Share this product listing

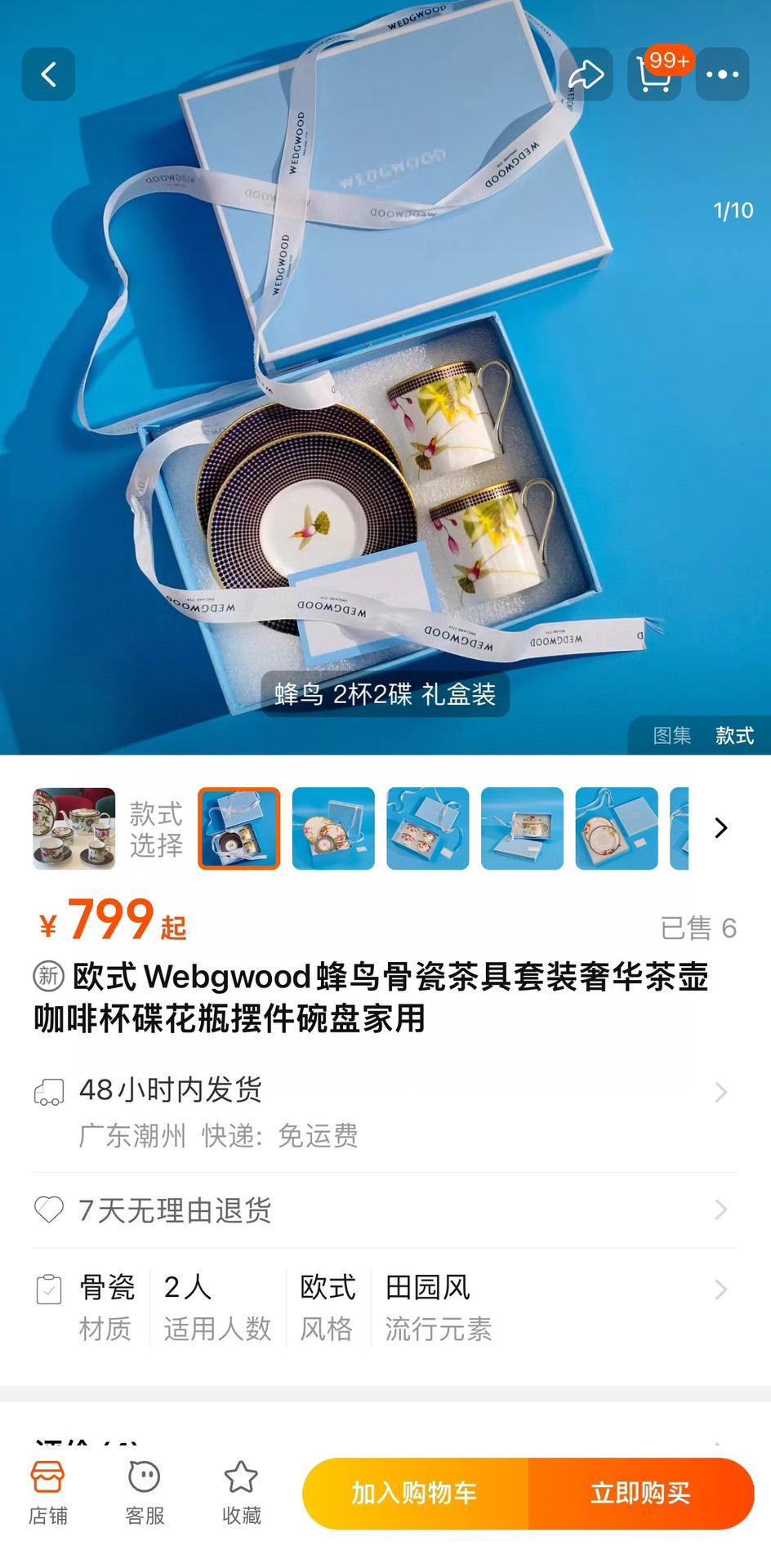point(586,74)
